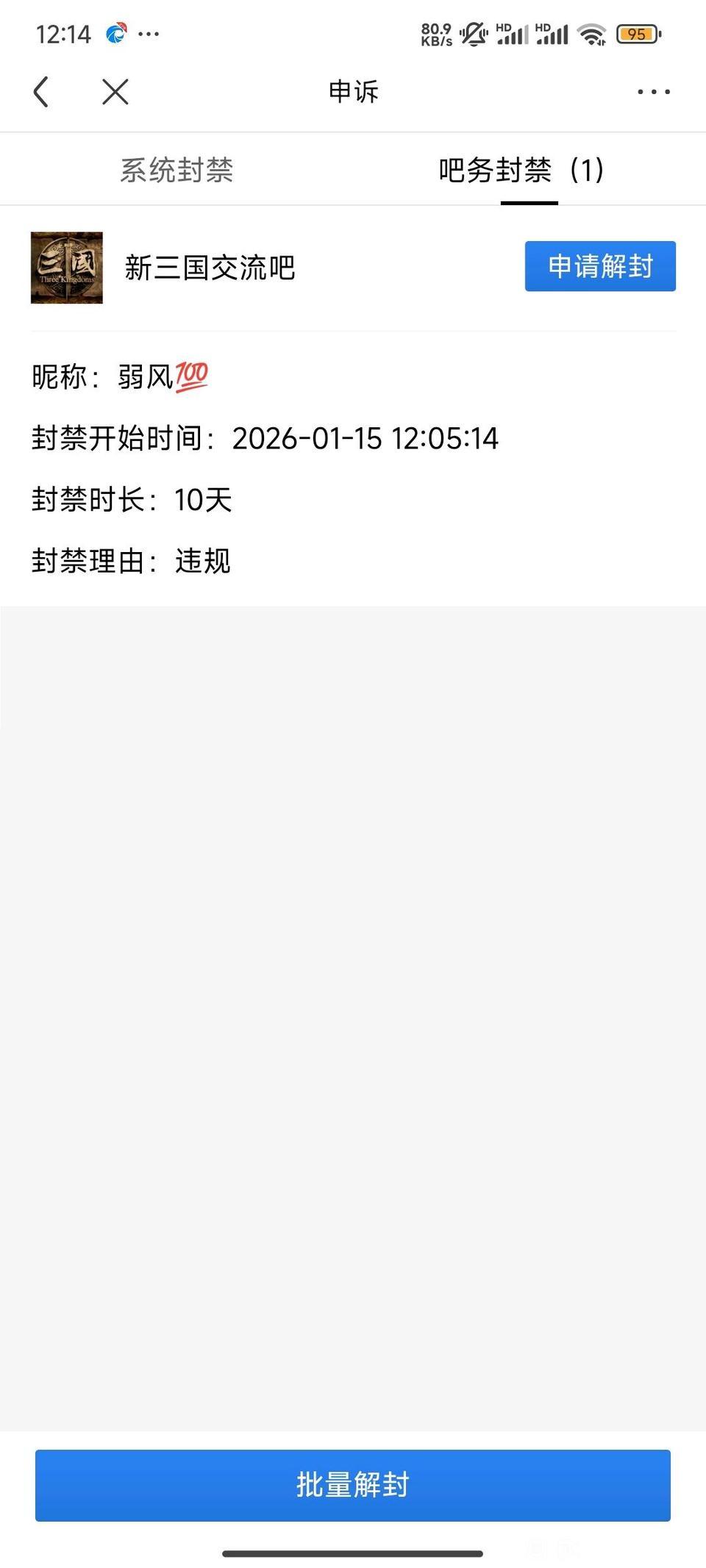Select the 吧务封禁 (1) tab
The width and height of the screenshot is (706, 1568).
[x=521, y=171]
